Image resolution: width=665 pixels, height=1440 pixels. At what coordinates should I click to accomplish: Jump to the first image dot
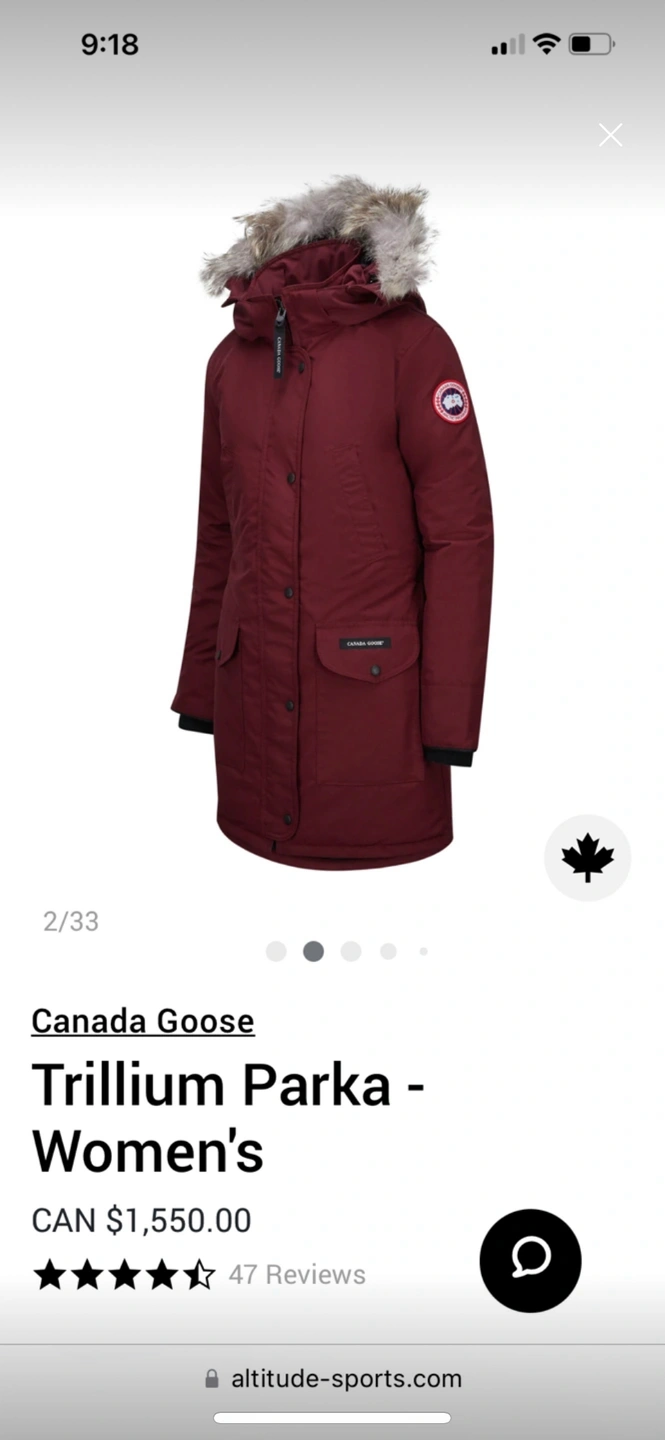[276, 951]
